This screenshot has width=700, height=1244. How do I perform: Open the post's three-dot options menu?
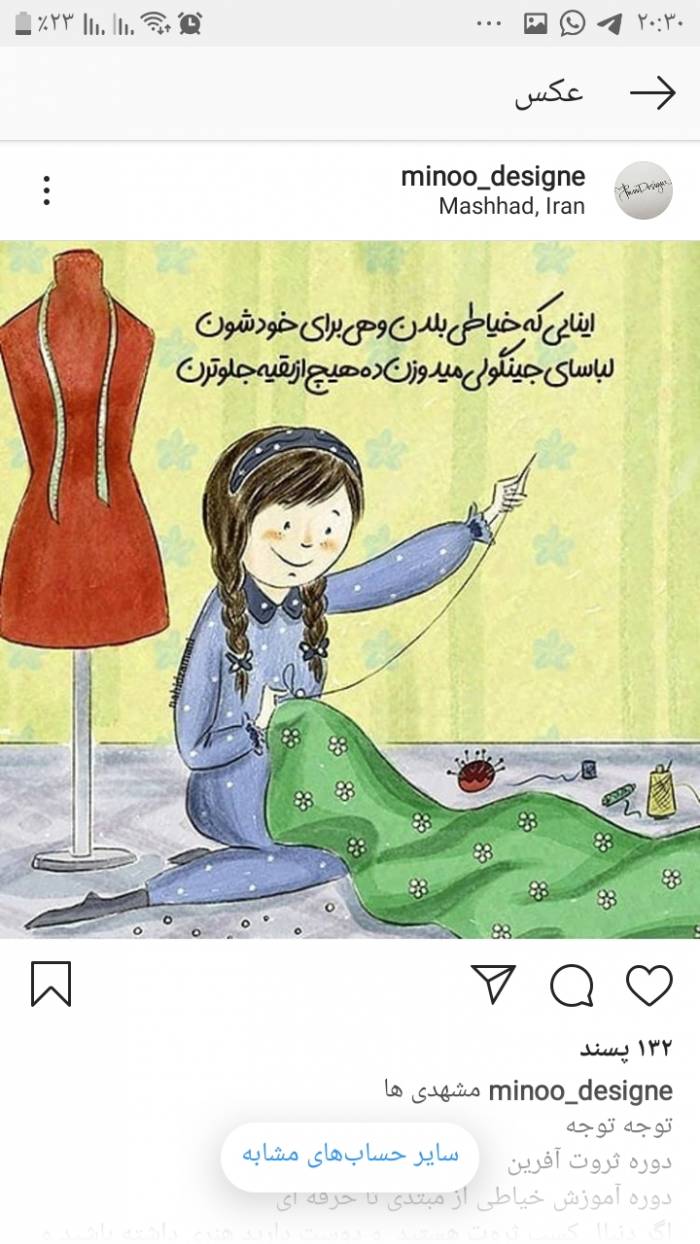(x=46, y=190)
